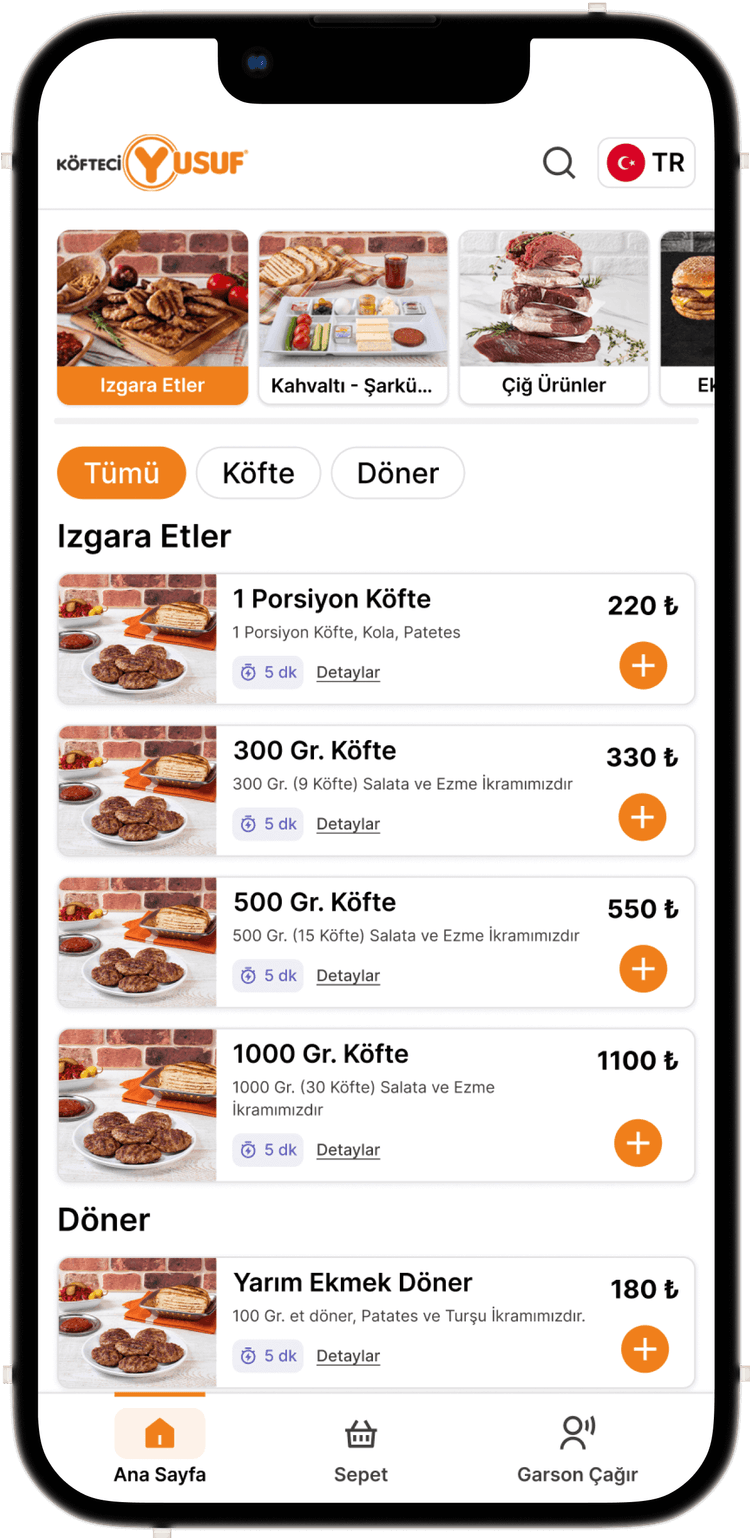Open the search icon
This screenshot has height=1538, width=750.
pyautogui.click(x=559, y=162)
